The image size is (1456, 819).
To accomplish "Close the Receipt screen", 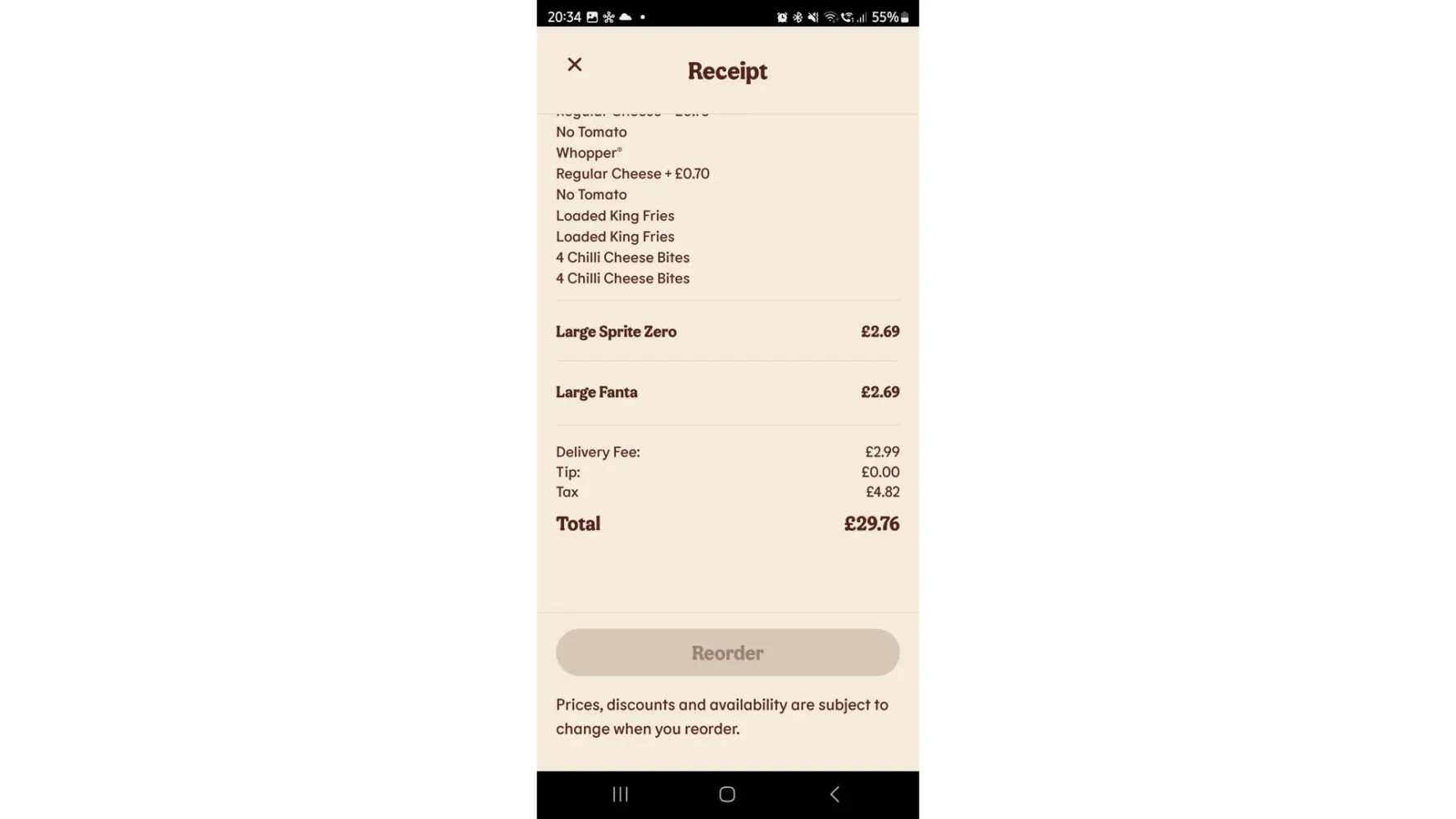I will coord(574,65).
